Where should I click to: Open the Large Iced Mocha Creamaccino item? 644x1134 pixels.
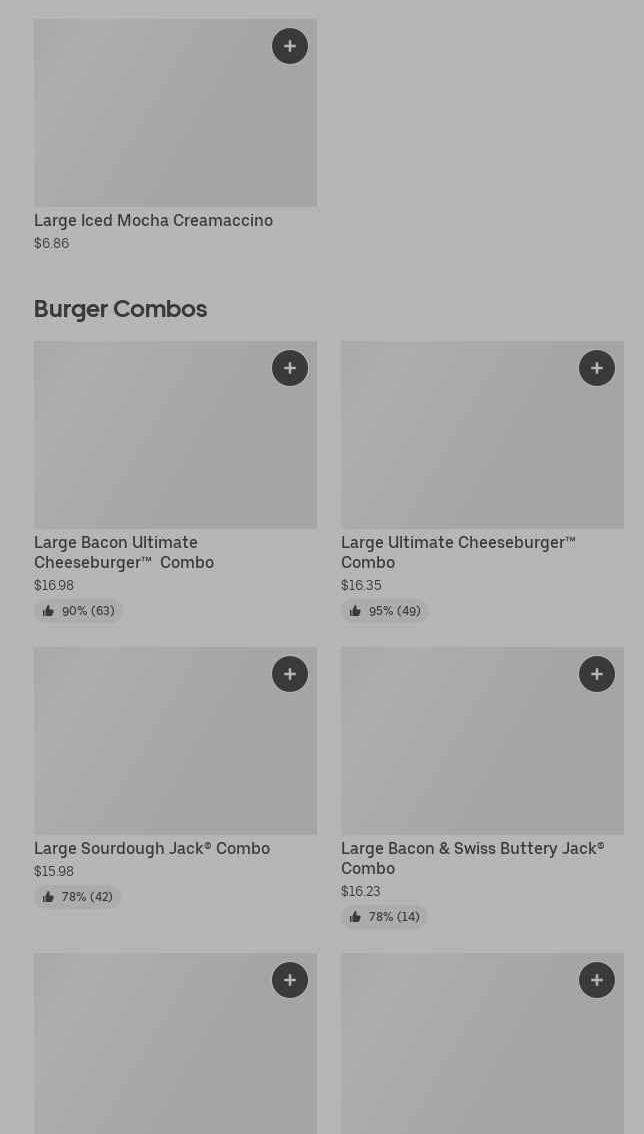pos(153,220)
